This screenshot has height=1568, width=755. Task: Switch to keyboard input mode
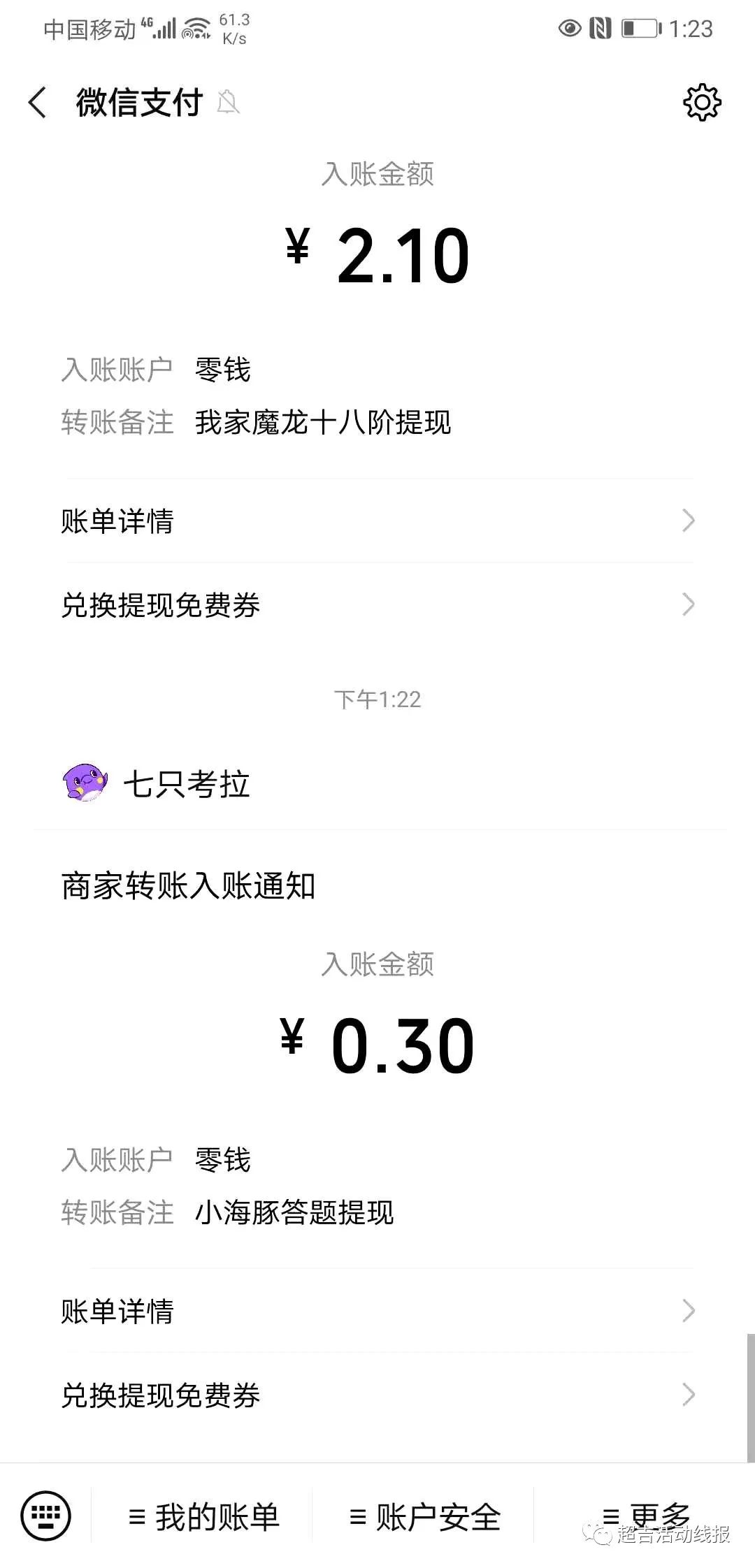[x=46, y=1516]
